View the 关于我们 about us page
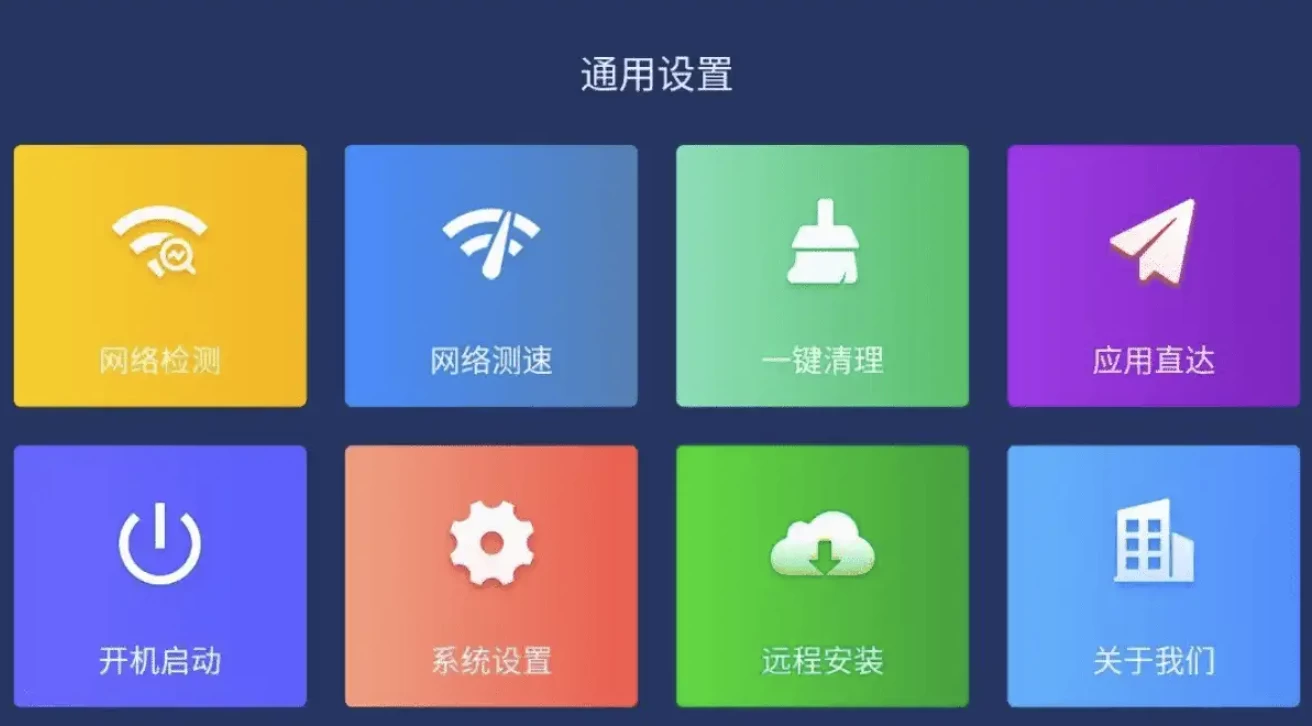The width and height of the screenshot is (1312, 726). pyautogui.click(x=1153, y=576)
